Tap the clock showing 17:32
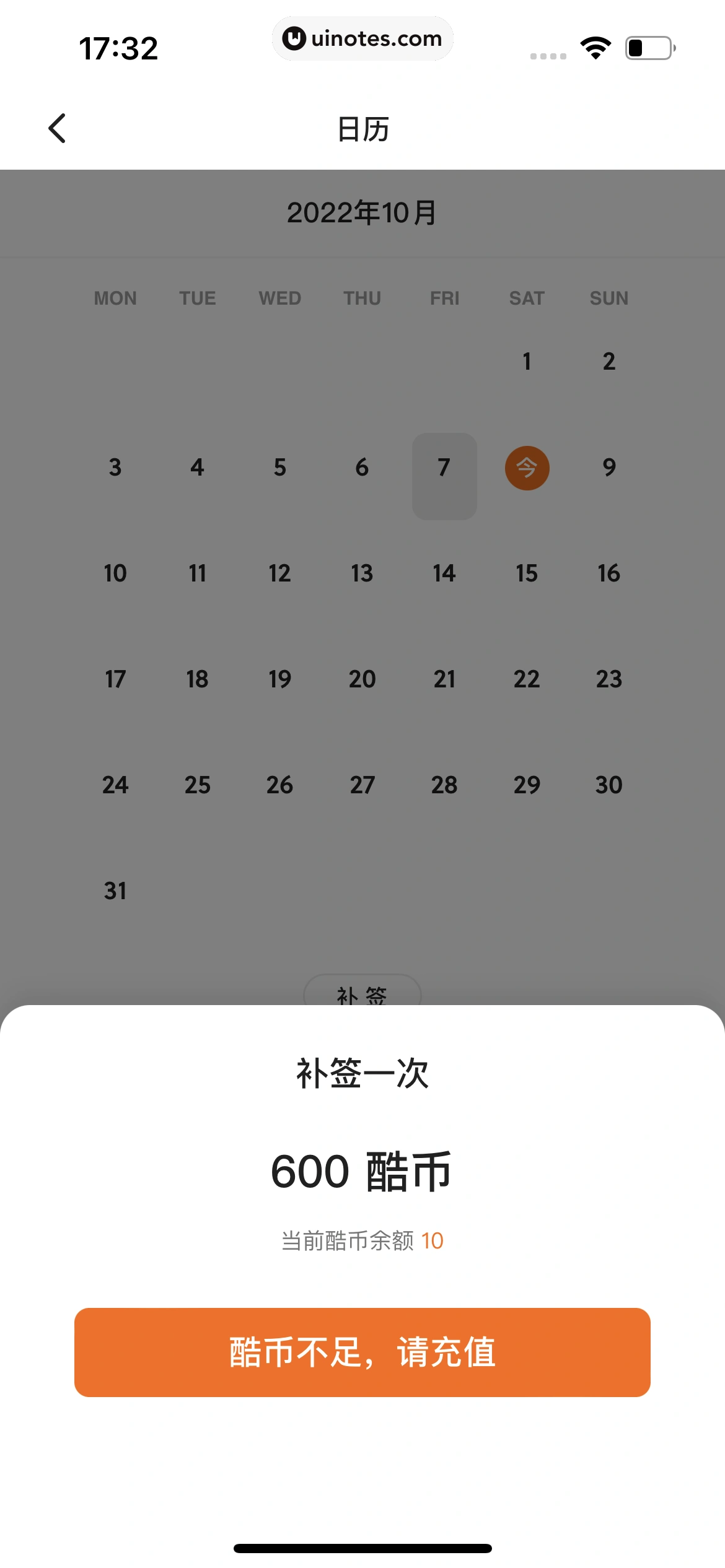The height and width of the screenshot is (1568, 725). point(119,47)
